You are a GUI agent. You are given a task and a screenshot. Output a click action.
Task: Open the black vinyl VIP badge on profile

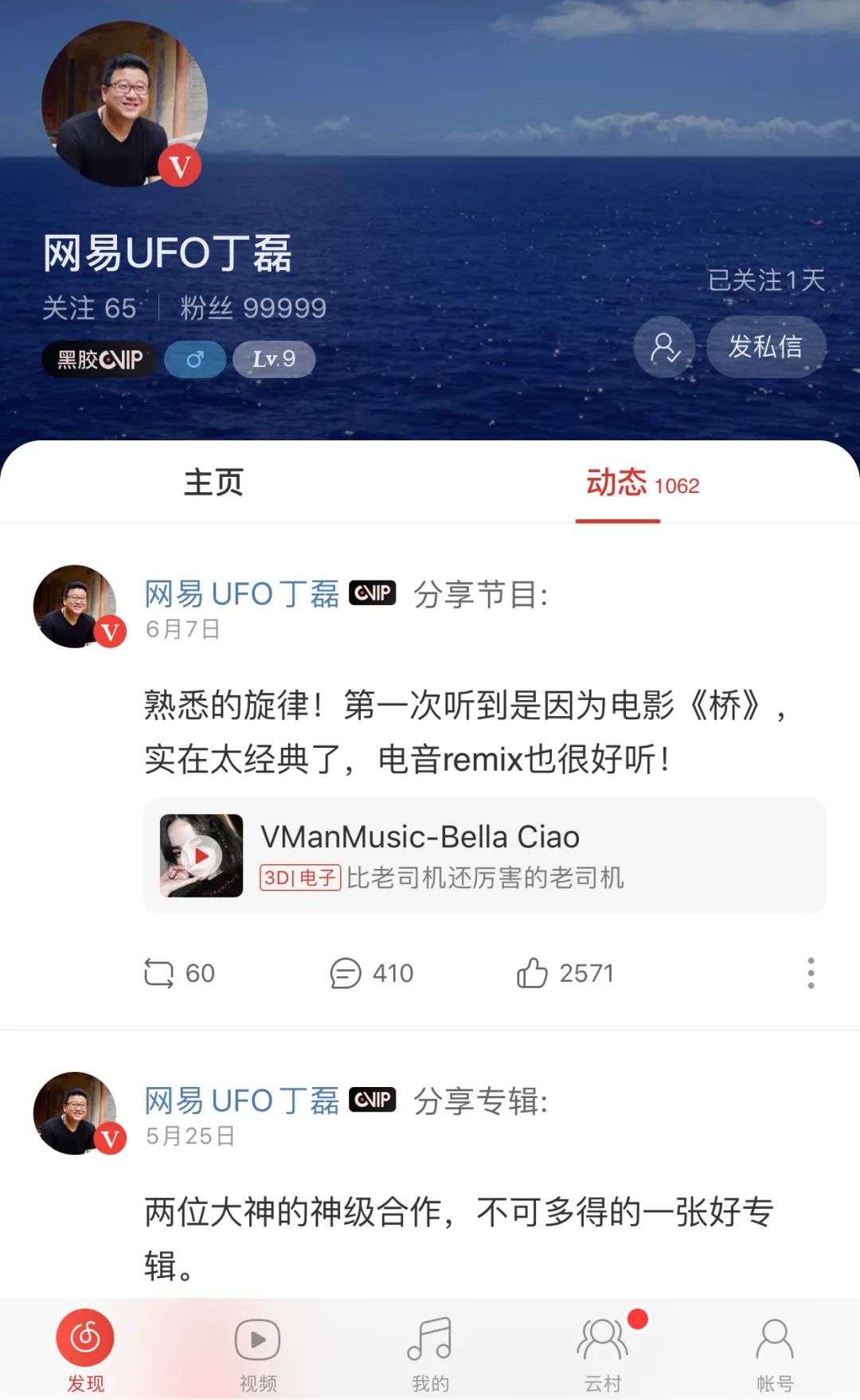pos(97,359)
